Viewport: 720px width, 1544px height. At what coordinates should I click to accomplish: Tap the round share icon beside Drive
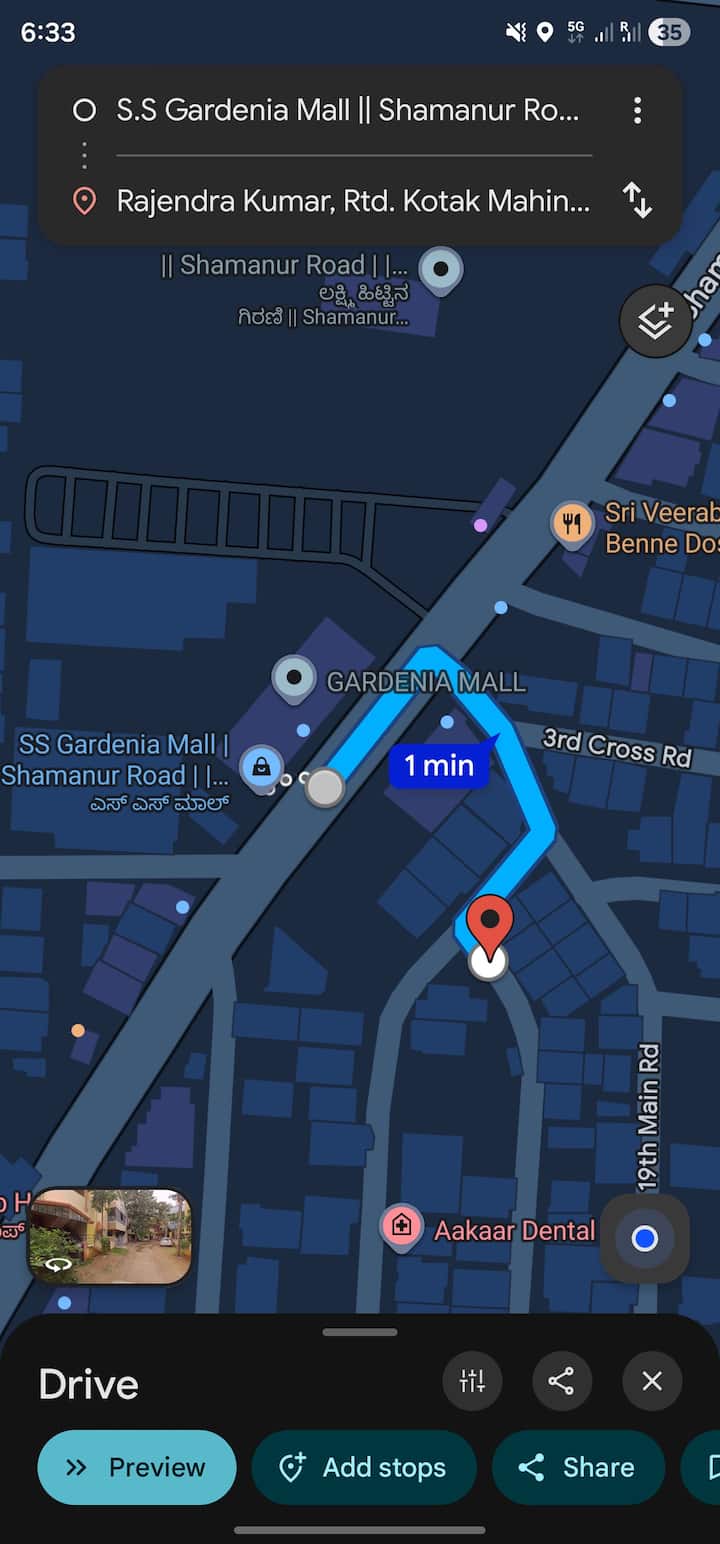tap(561, 1381)
